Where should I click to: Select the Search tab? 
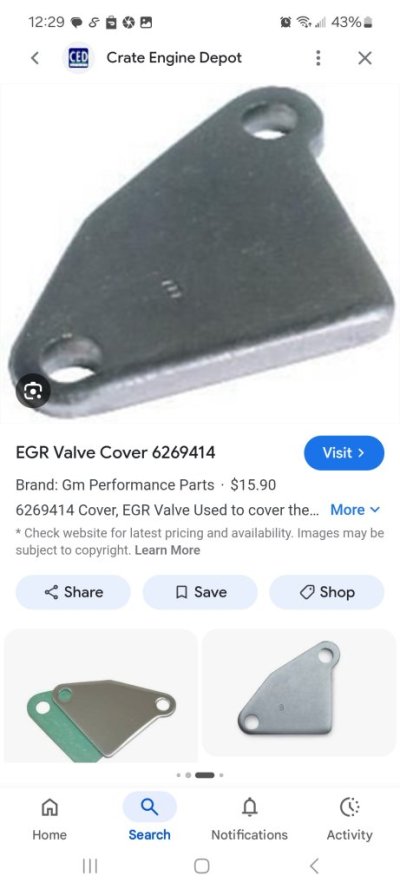(150, 818)
